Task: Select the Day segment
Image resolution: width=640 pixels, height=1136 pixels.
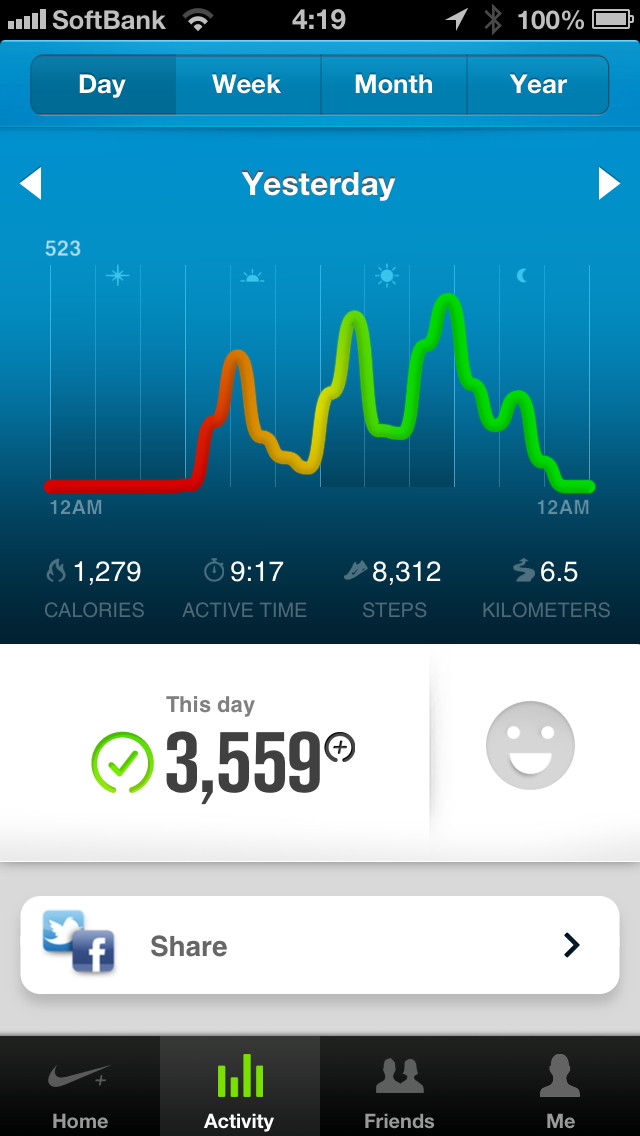Action: (x=102, y=85)
